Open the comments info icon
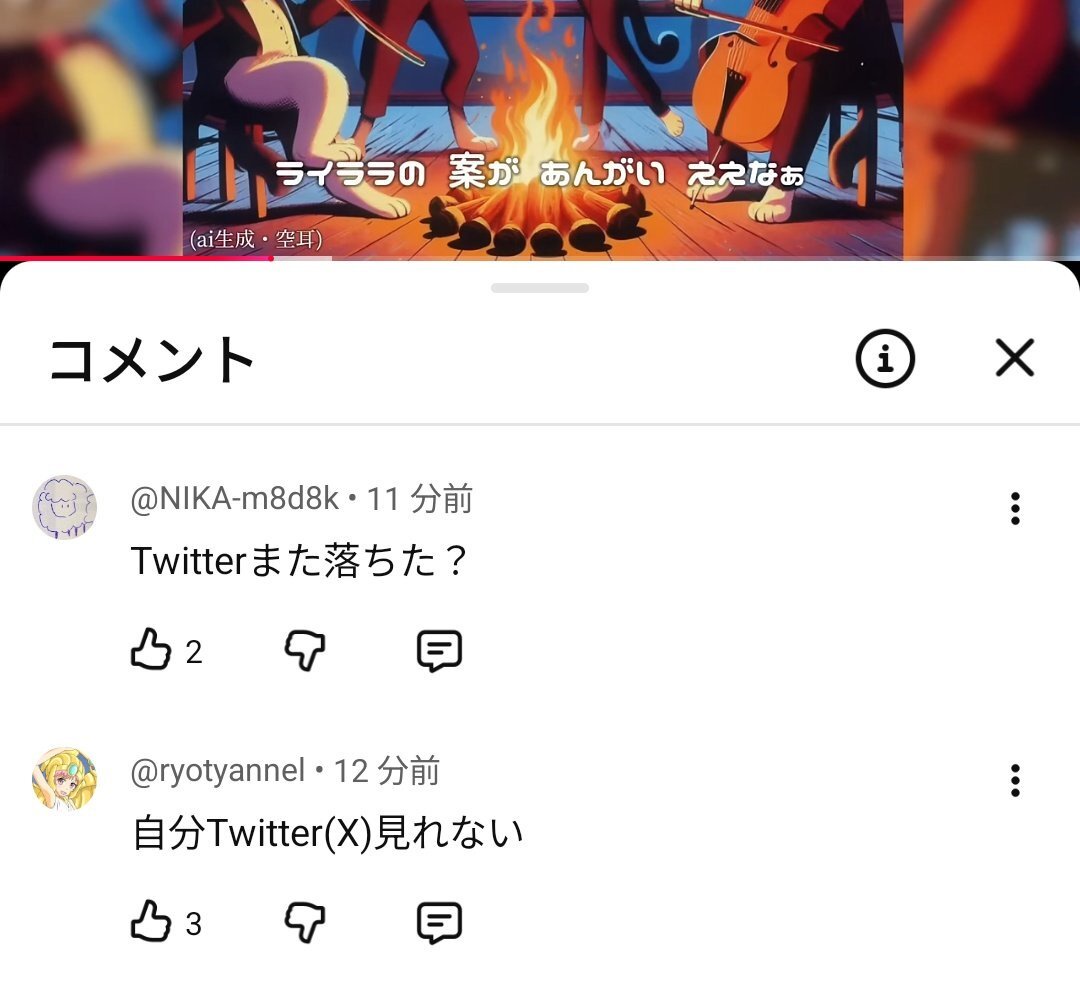 point(885,357)
